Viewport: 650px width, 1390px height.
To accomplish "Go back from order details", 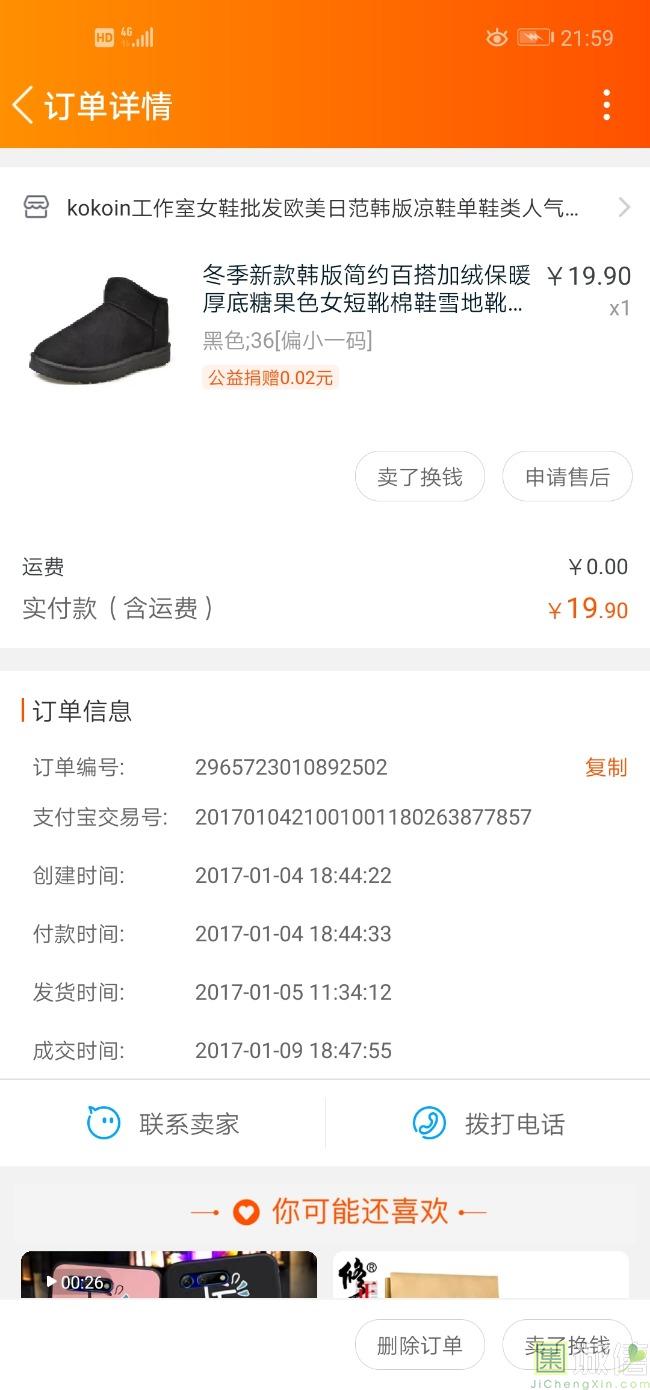I will point(24,105).
